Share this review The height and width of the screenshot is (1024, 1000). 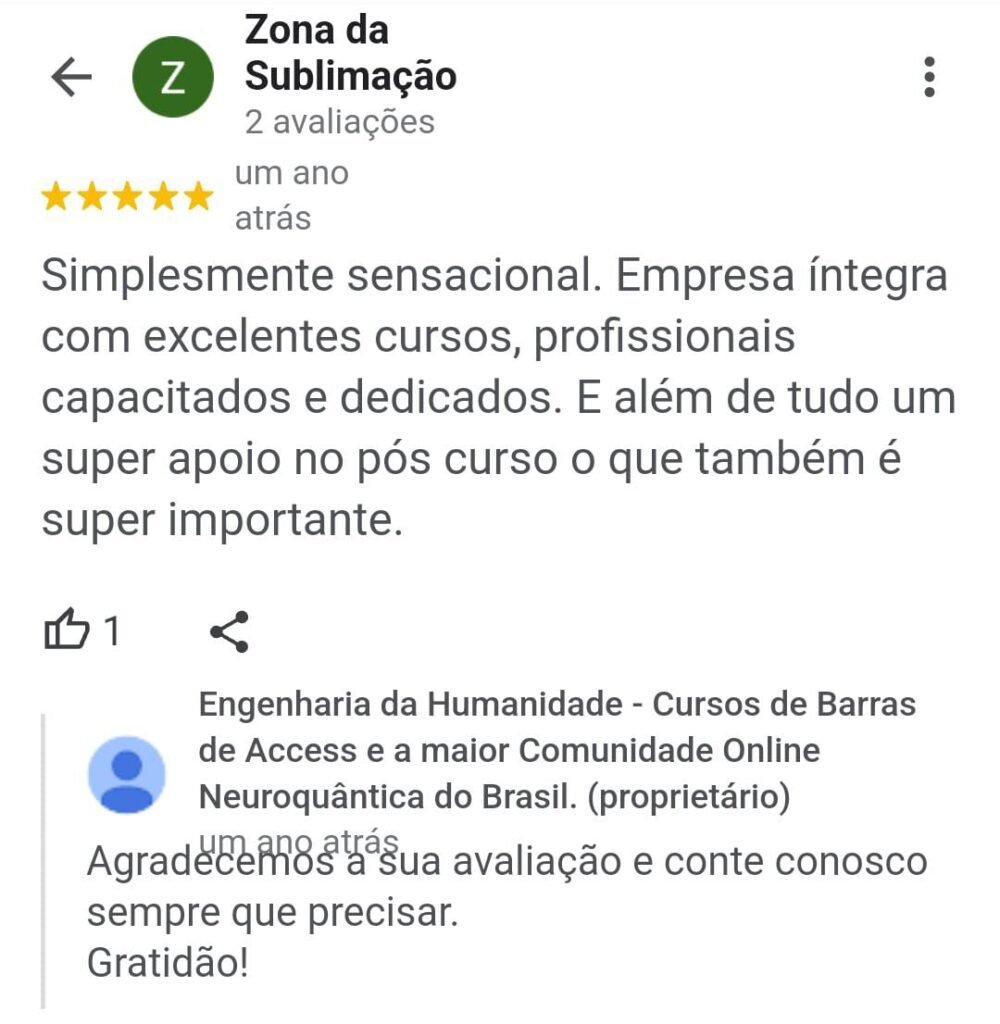tap(230, 632)
